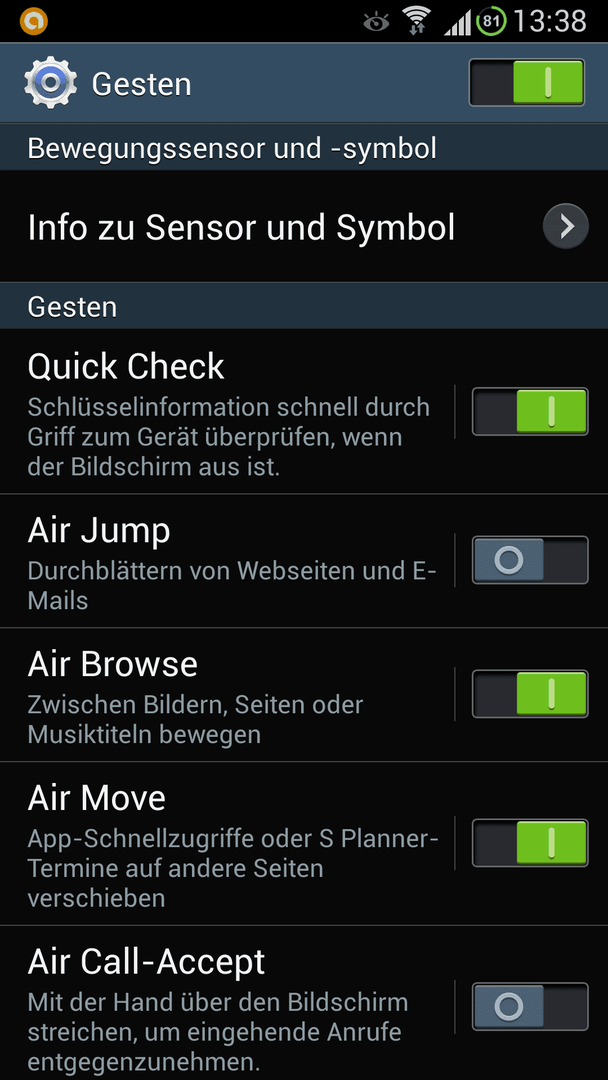The height and width of the screenshot is (1080, 608).
Task: Open Air Jump details
Action: [227, 561]
